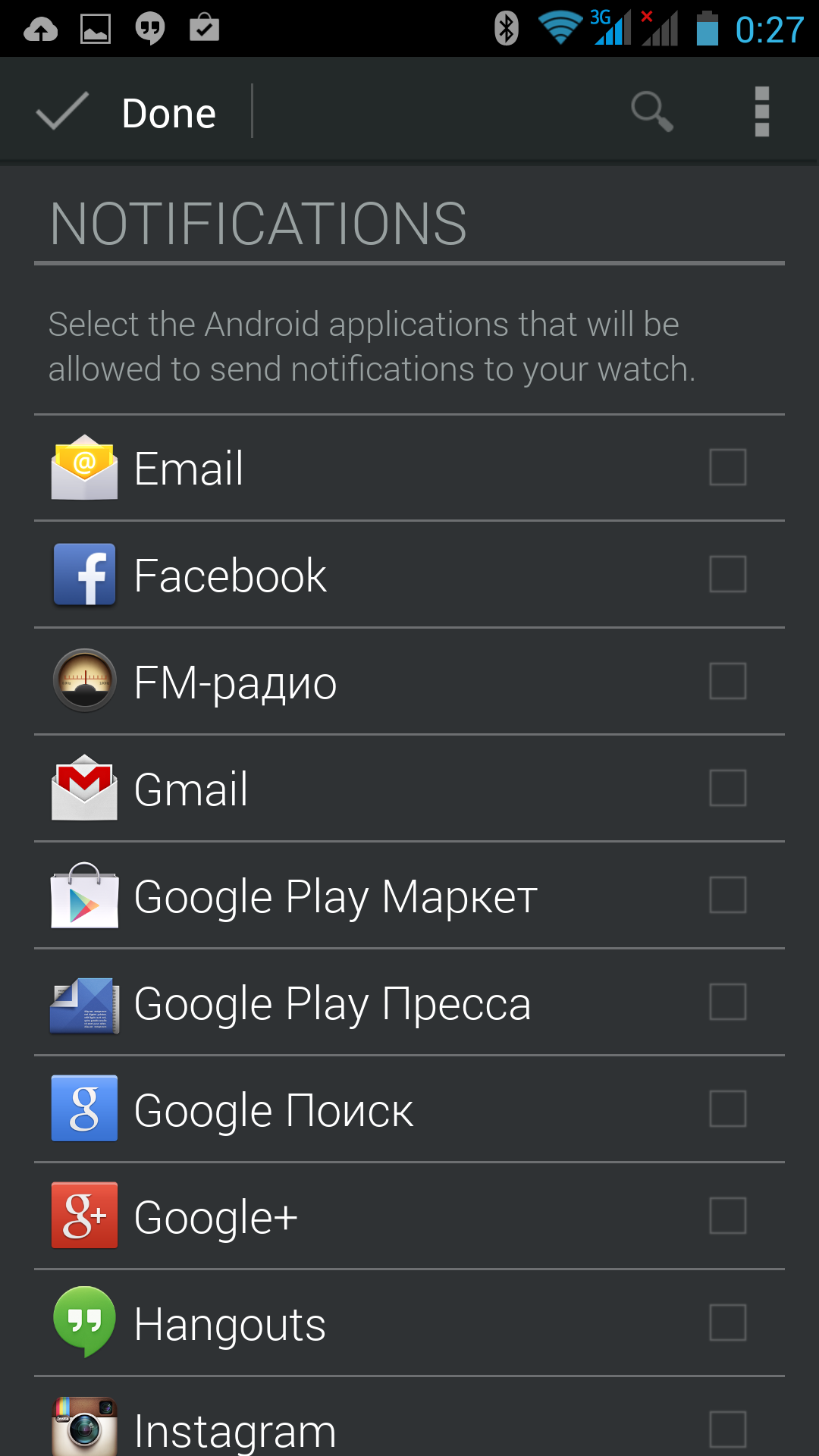Screen dimensions: 819x1456
Task: Select Google Play Маркет for notifications
Action: pos(727,895)
